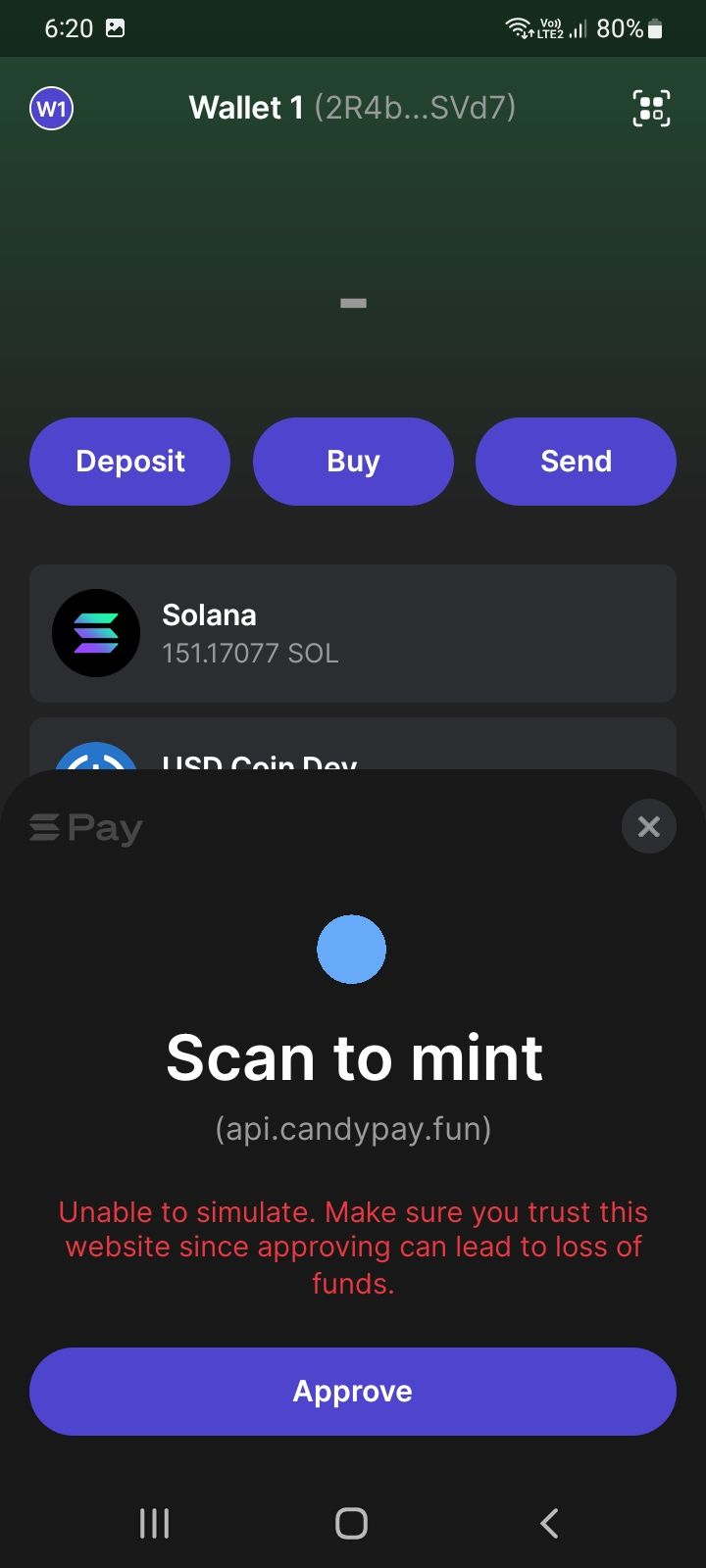Tap the Deposit button
The height and width of the screenshot is (1568, 706).
coord(129,461)
